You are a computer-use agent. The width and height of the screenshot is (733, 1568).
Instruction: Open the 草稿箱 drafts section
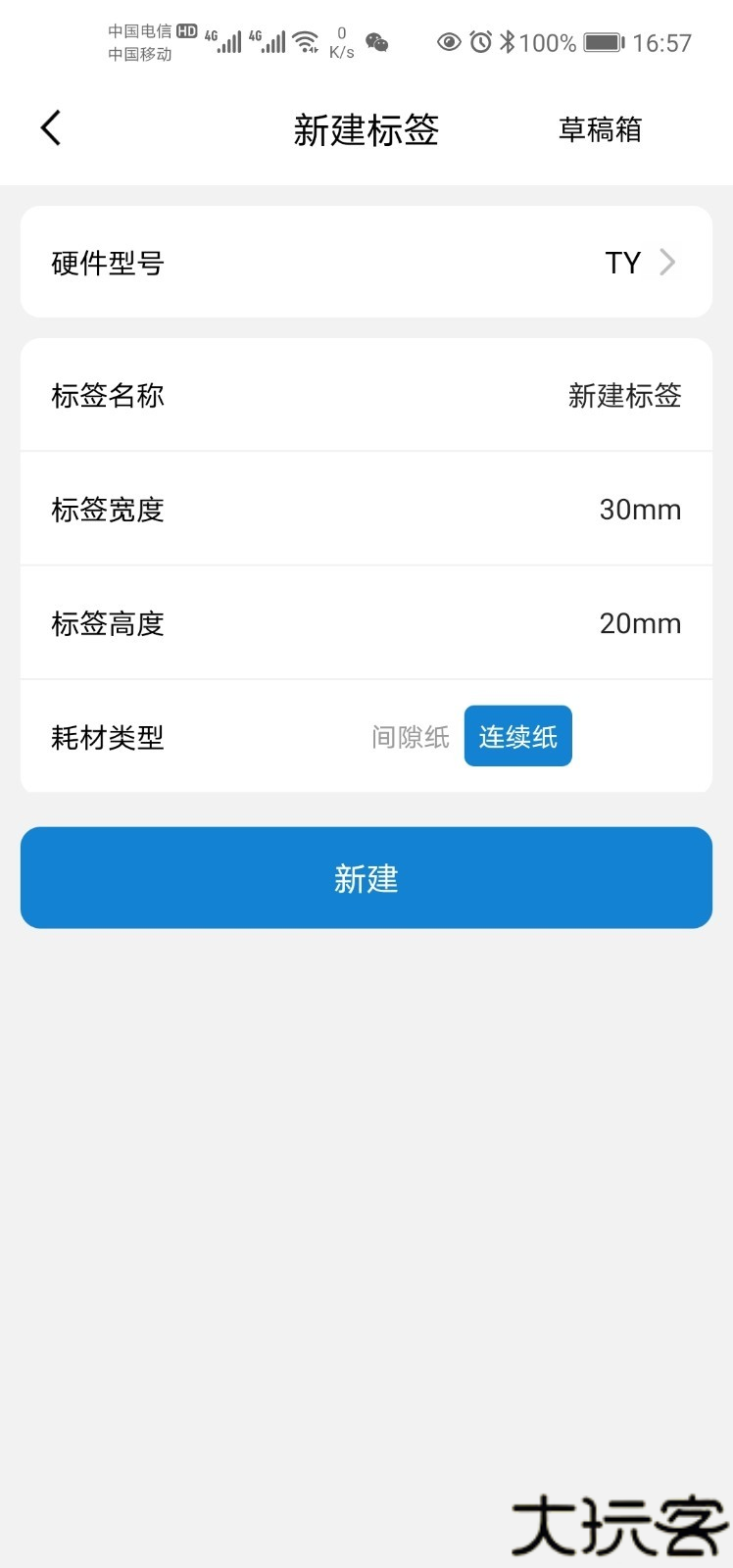click(x=601, y=130)
